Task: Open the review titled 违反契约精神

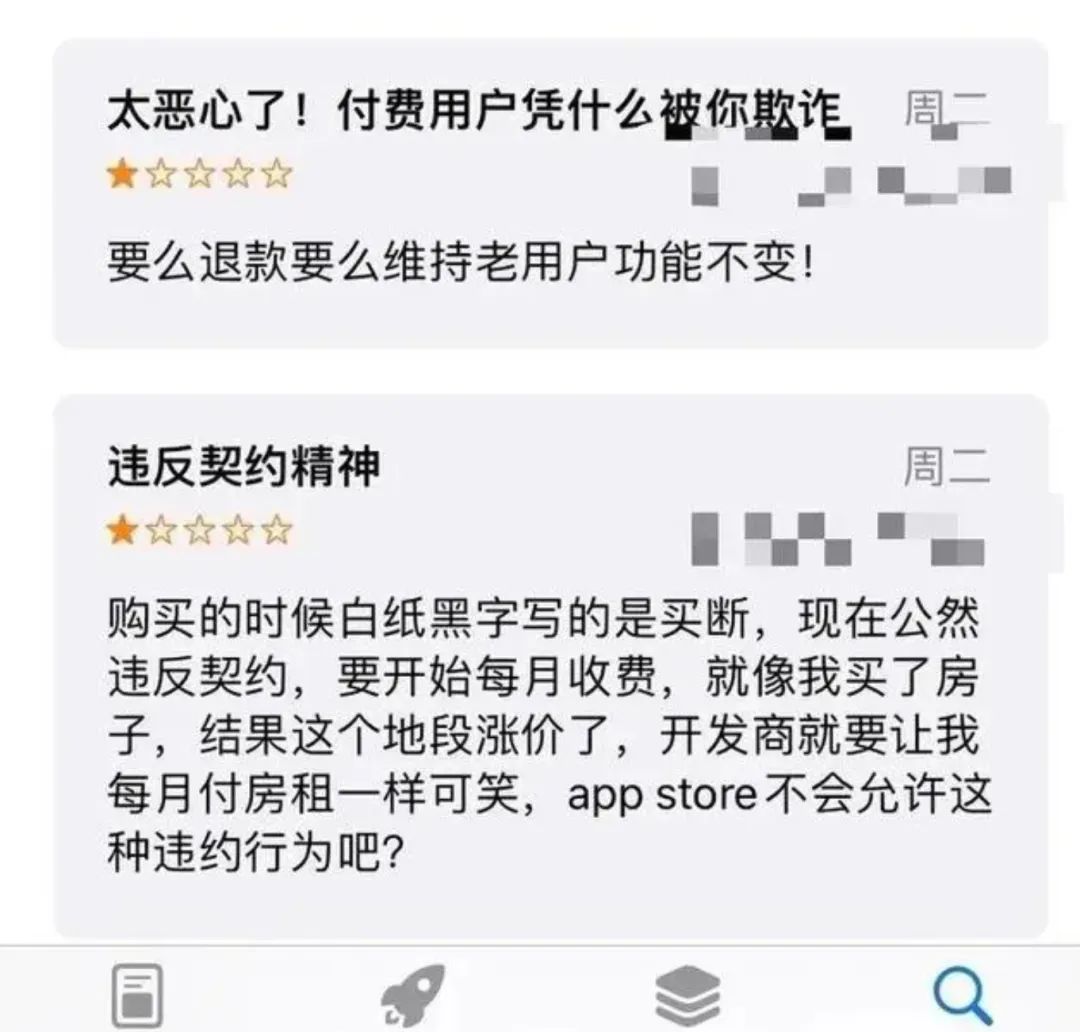Action: (x=550, y=668)
